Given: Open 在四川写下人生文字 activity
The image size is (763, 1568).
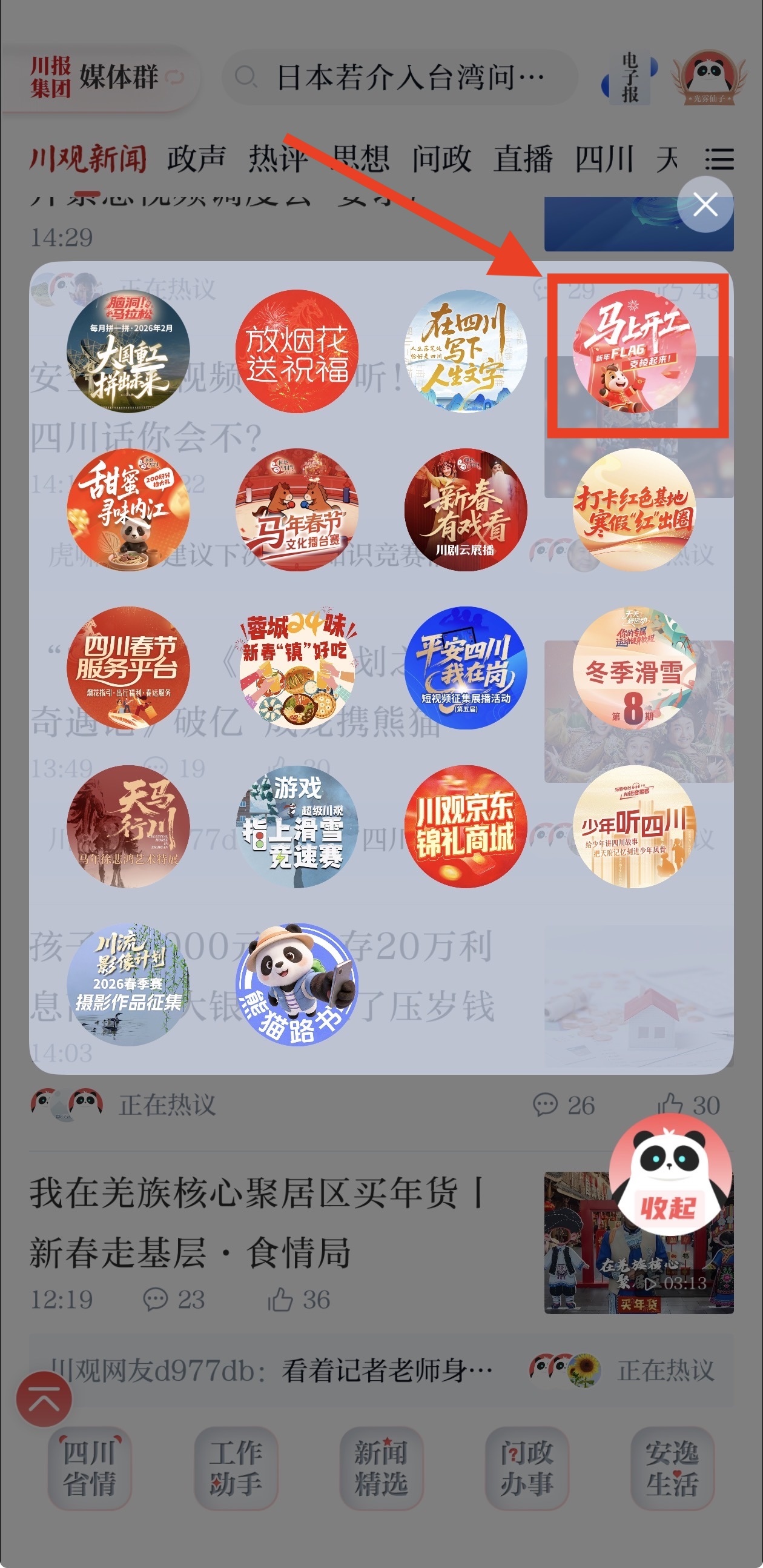Looking at the screenshot, I should pos(466,351).
